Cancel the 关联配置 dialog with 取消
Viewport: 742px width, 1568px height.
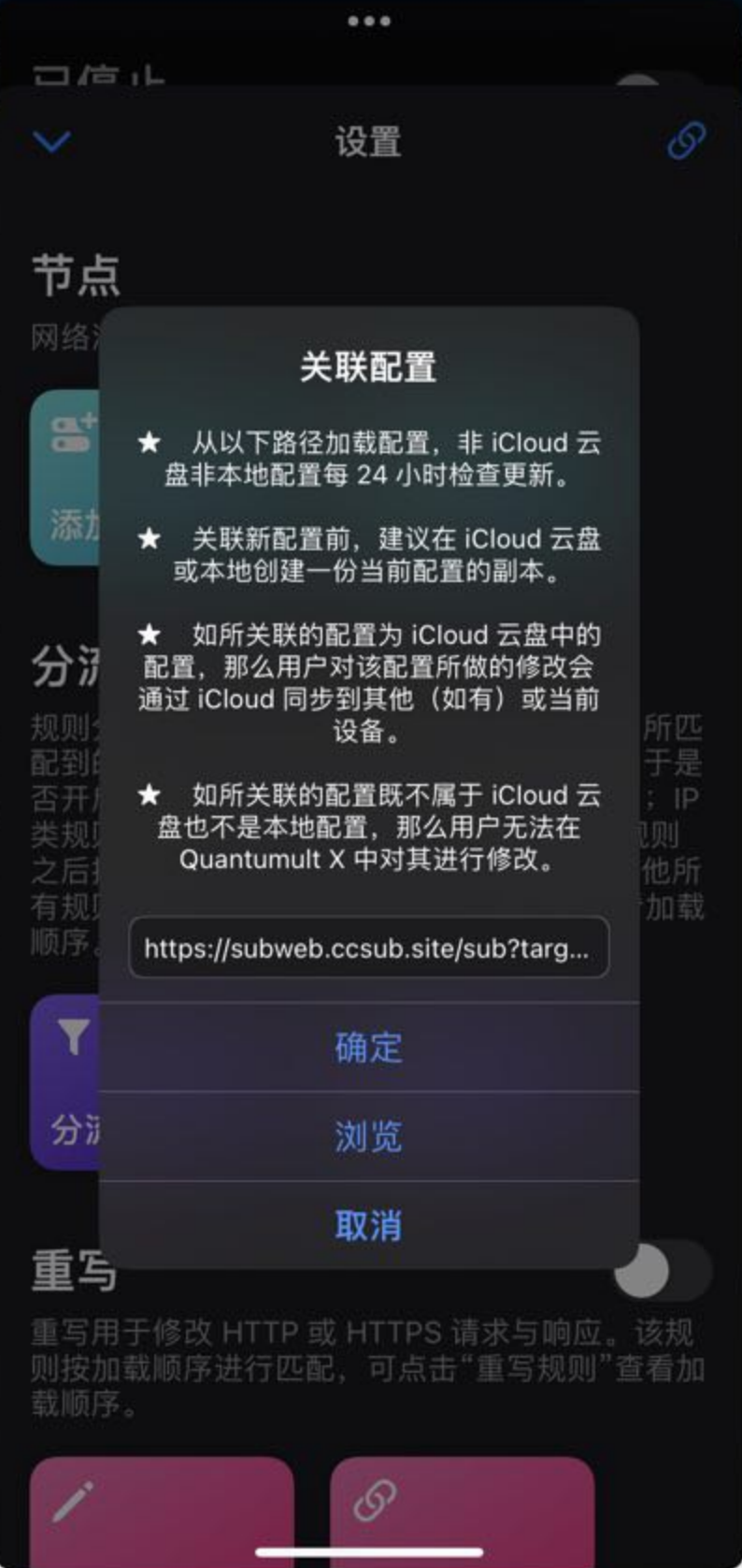[368, 1225]
